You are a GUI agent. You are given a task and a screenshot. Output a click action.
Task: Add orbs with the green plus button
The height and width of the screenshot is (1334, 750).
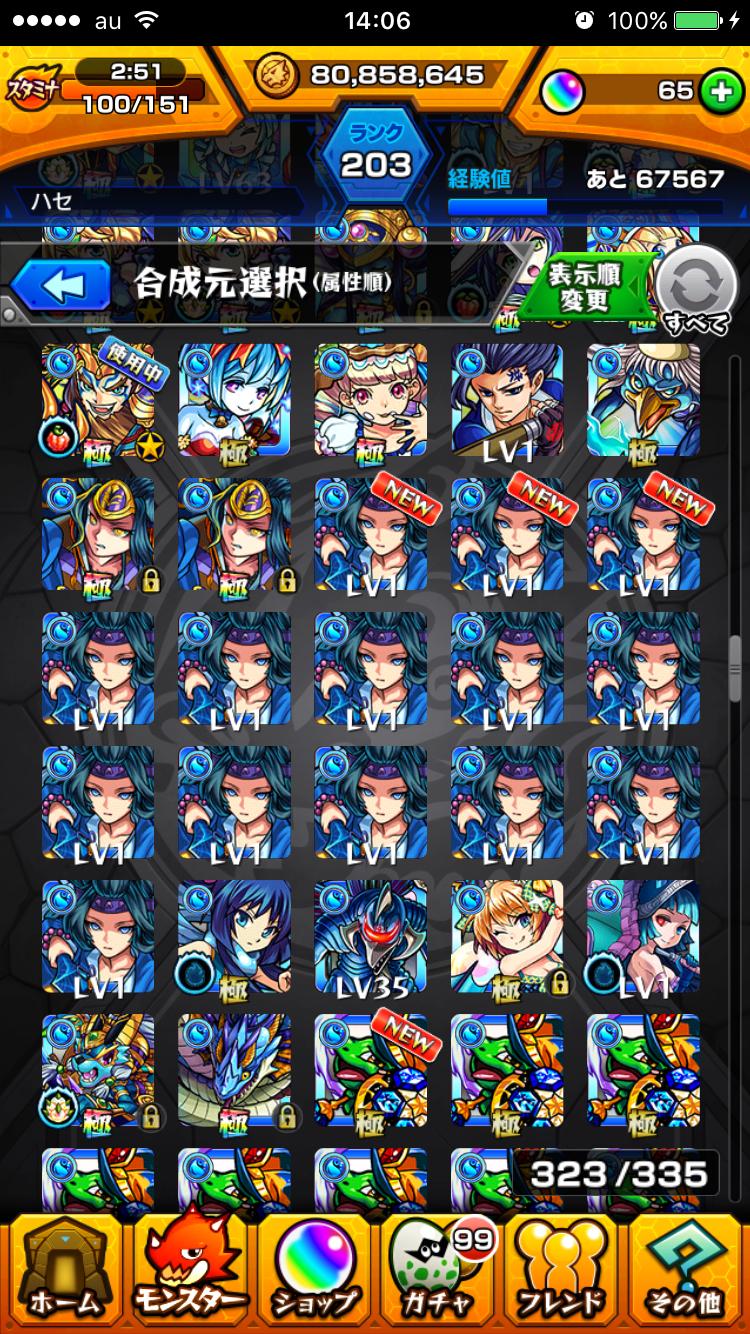pos(718,91)
